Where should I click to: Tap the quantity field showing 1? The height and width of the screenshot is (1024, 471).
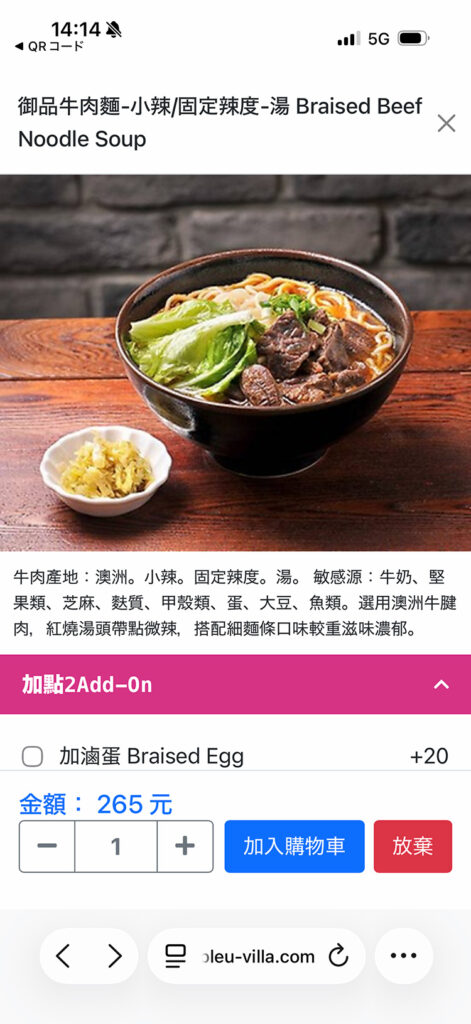pos(116,846)
